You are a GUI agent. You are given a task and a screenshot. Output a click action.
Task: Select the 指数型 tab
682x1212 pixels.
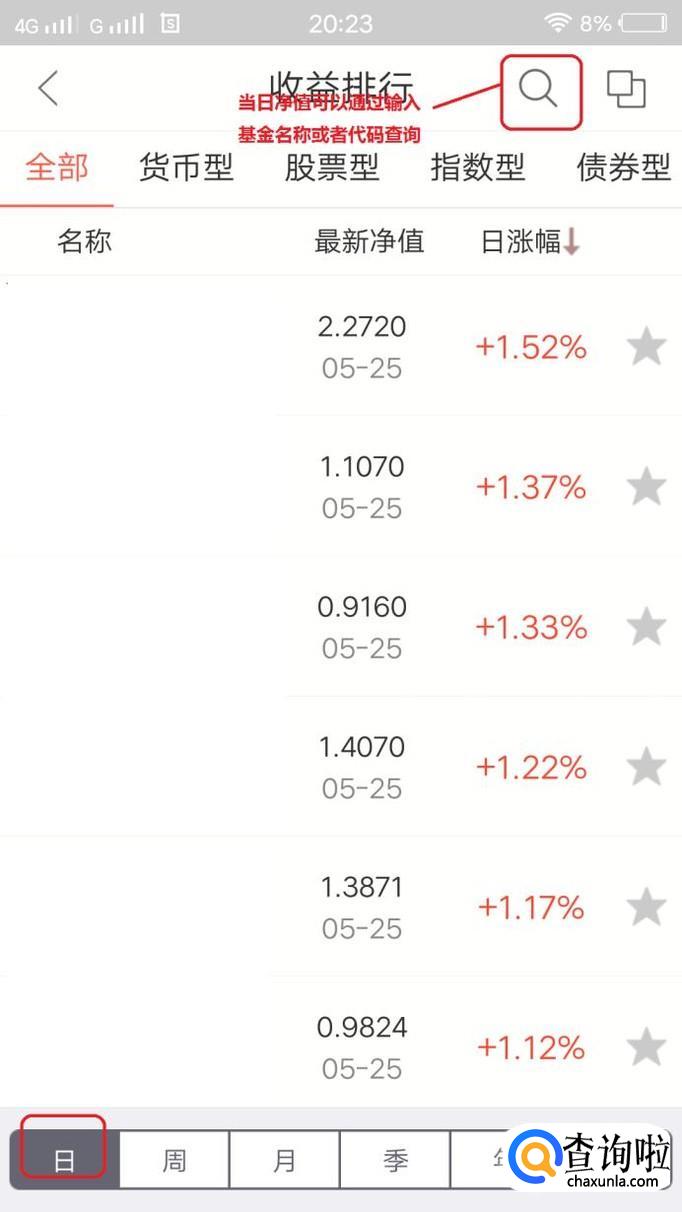[x=477, y=167]
